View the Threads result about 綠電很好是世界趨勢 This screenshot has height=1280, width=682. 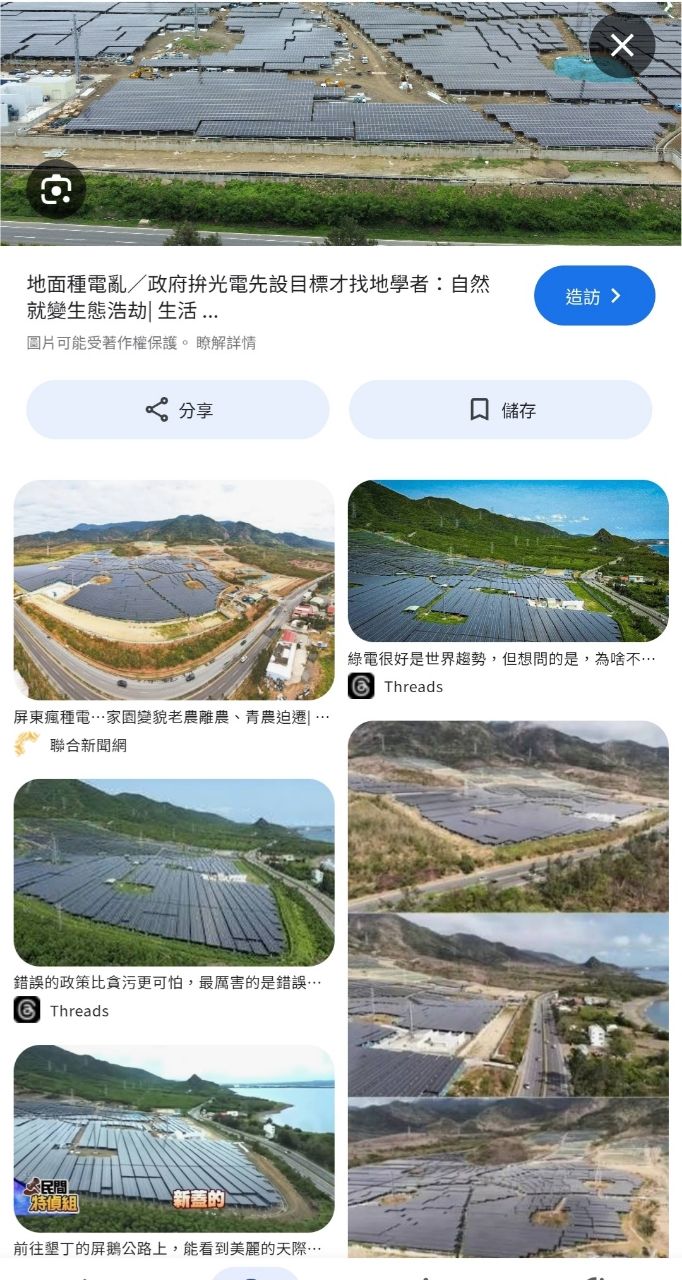point(508,560)
